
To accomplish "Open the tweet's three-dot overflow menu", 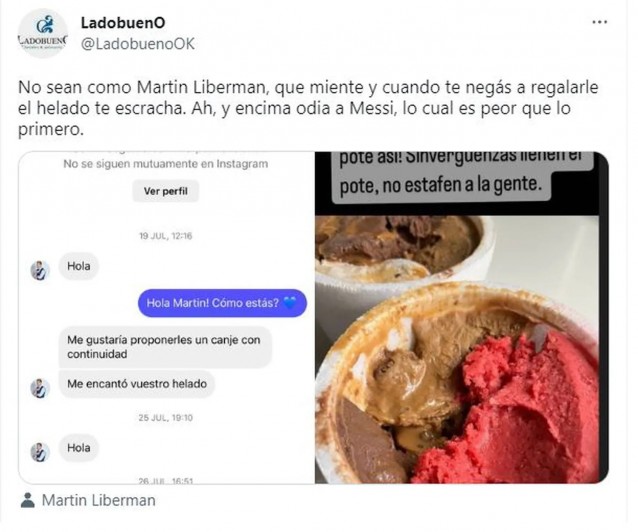I will pos(600,21).
